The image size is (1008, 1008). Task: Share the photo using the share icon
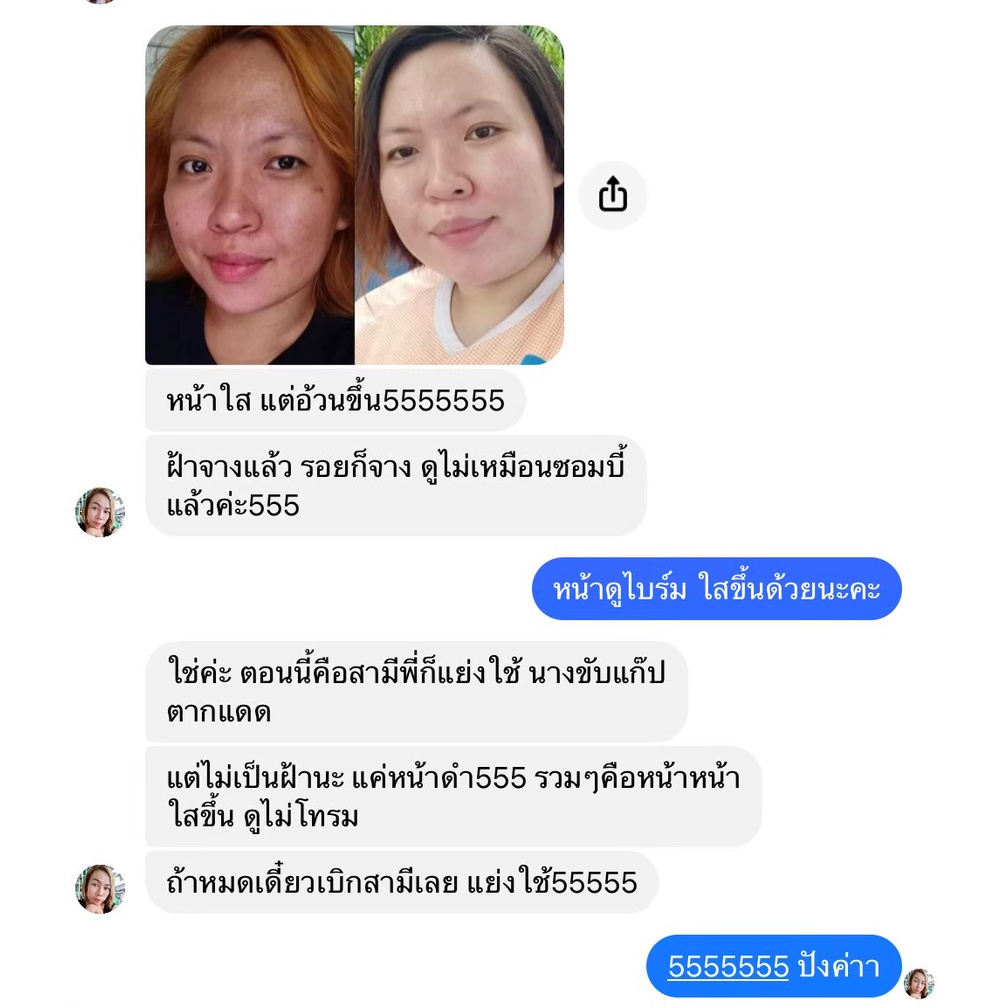[613, 194]
